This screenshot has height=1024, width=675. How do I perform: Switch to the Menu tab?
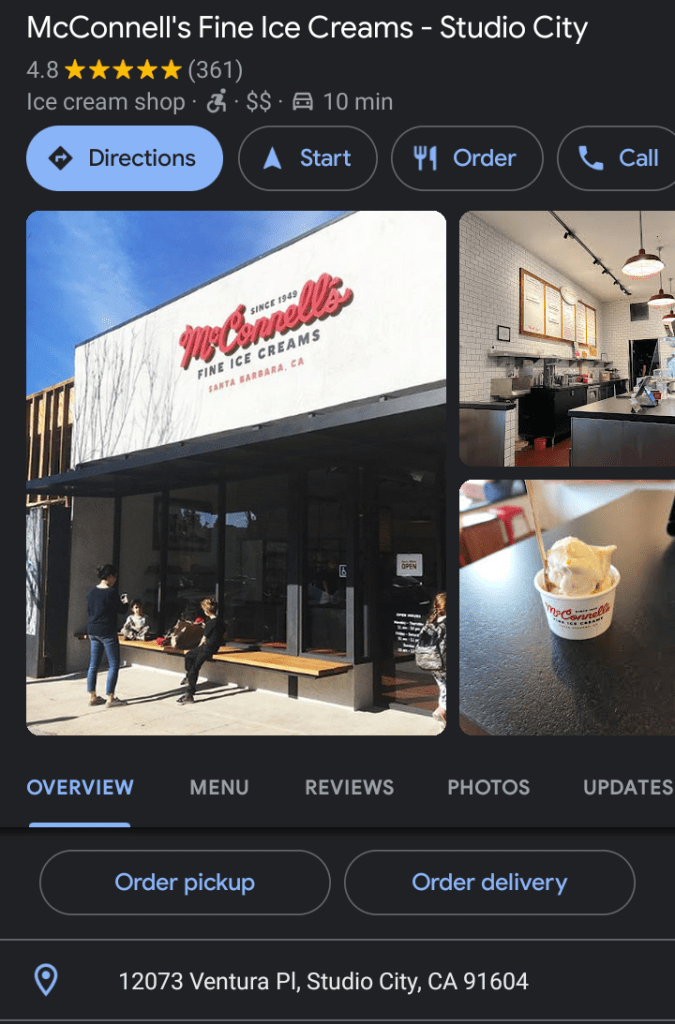coord(219,787)
